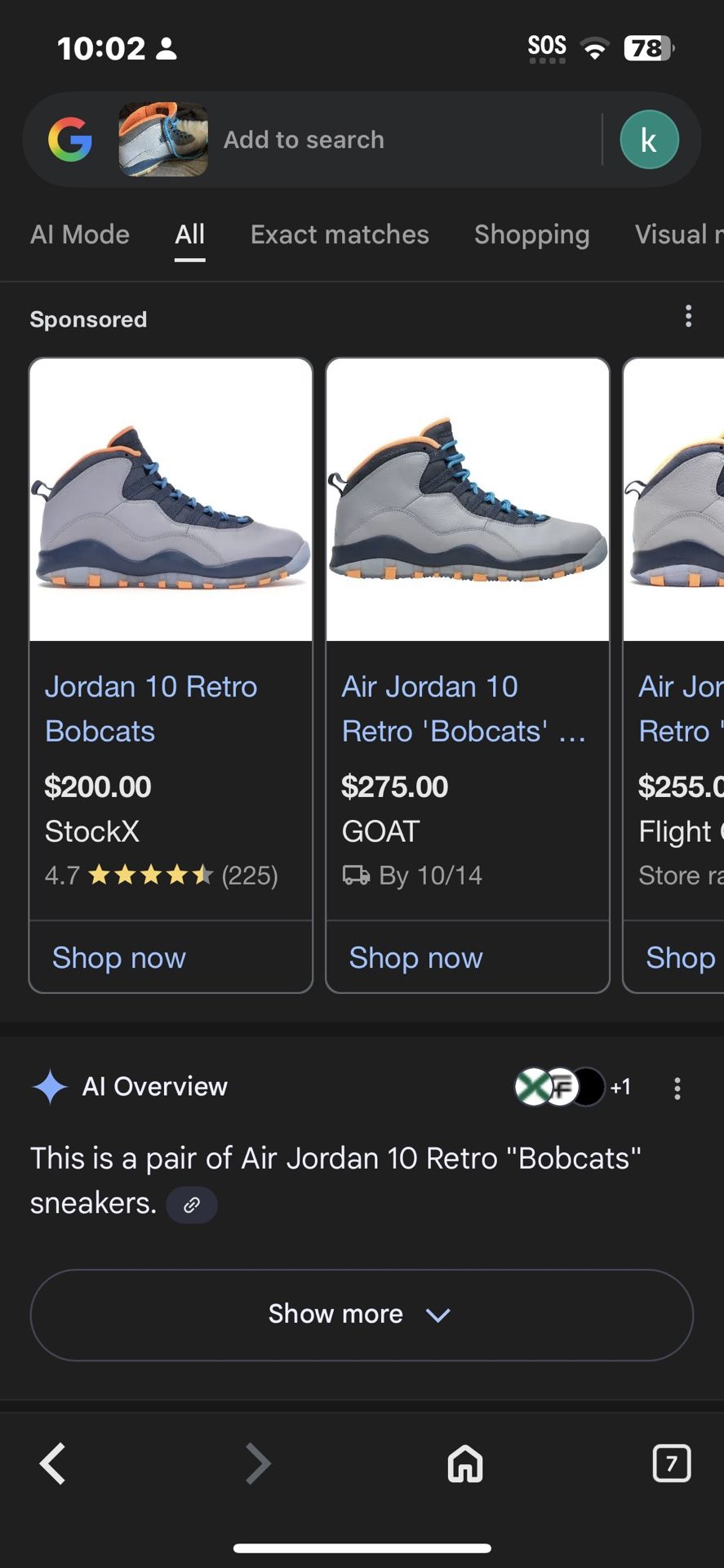The height and width of the screenshot is (1568, 724).
Task: Tap Shop now on the StockX listing
Action: [119, 957]
